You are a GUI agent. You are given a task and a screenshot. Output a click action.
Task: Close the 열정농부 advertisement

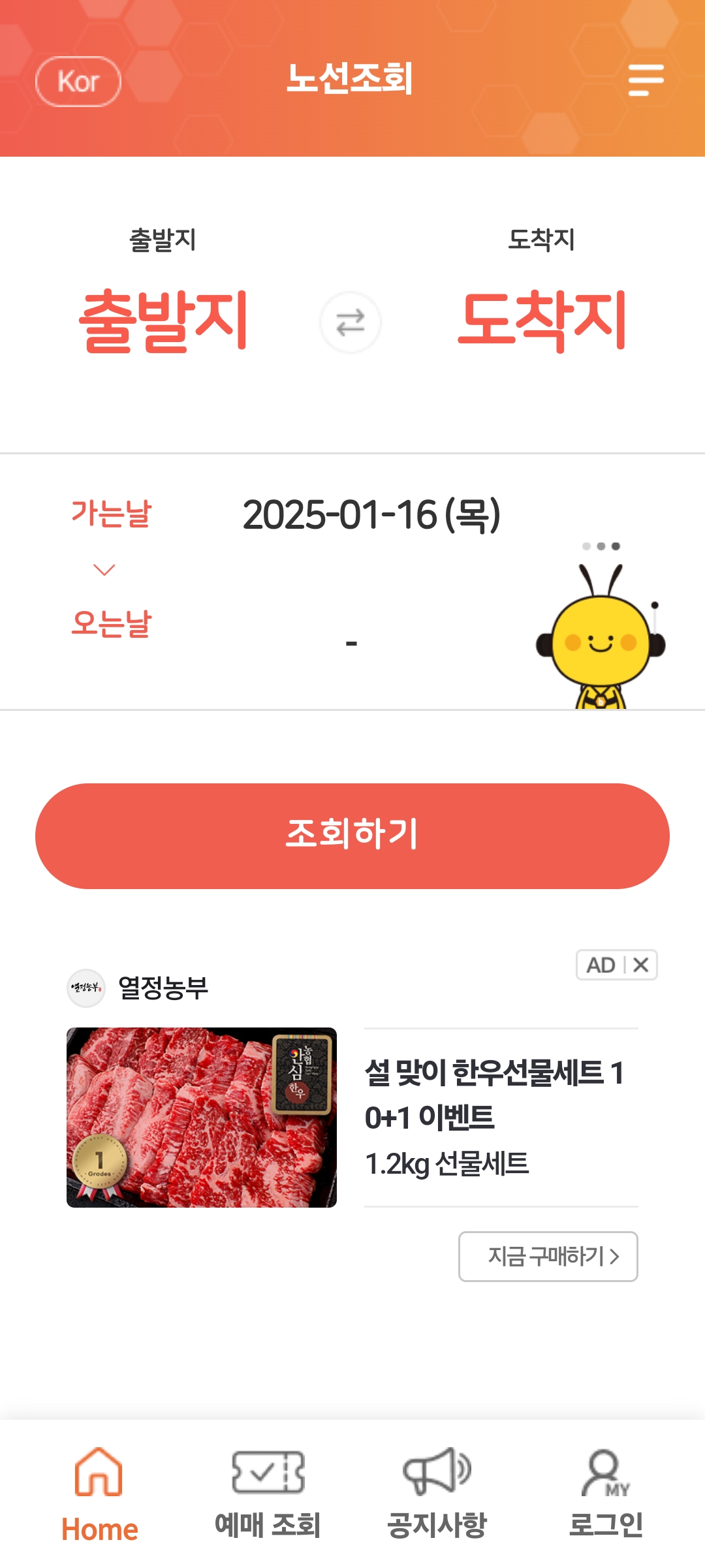coord(641,965)
